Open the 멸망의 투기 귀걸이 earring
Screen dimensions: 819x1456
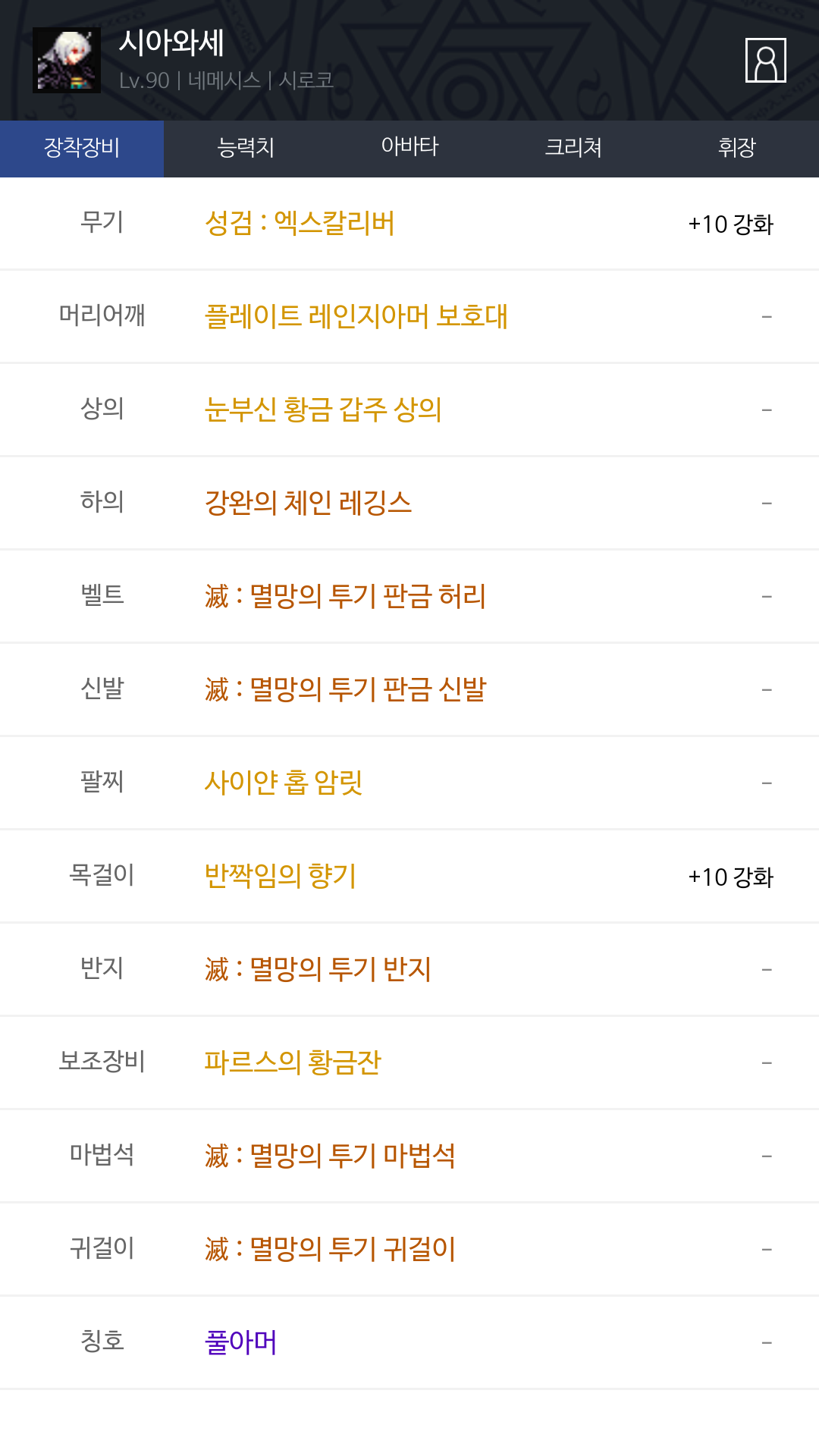click(x=409, y=1249)
